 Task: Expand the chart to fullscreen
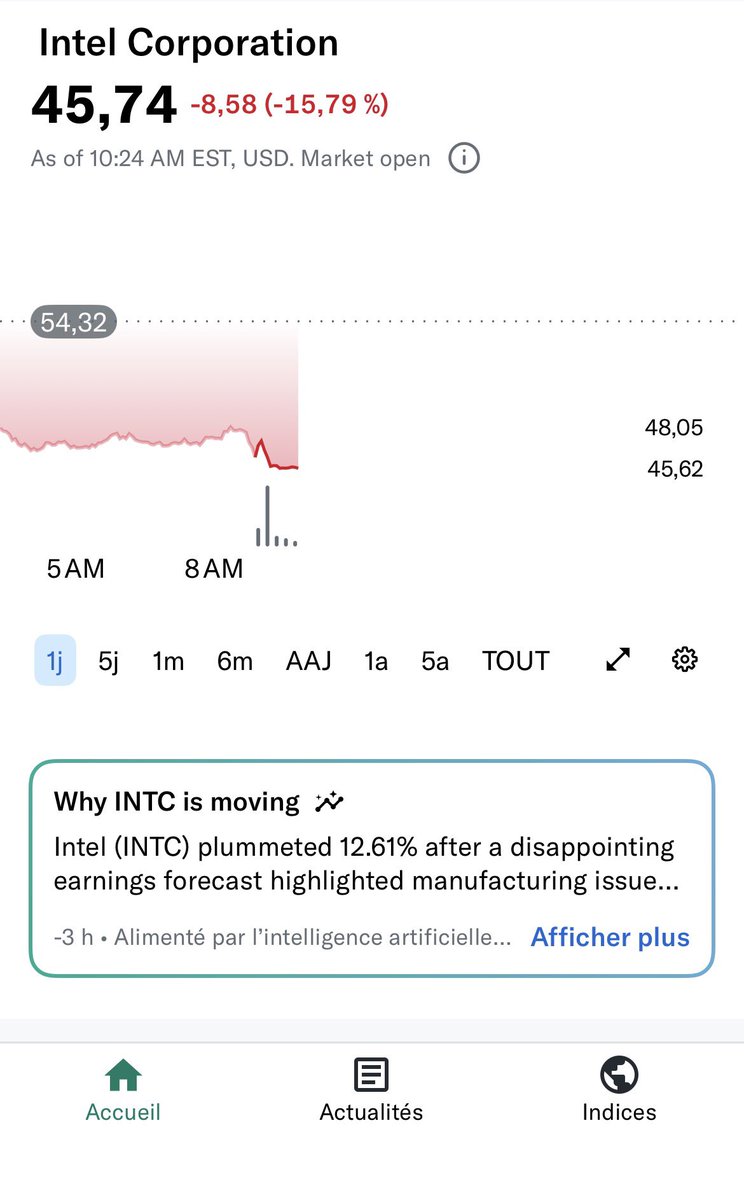(619, 660)
